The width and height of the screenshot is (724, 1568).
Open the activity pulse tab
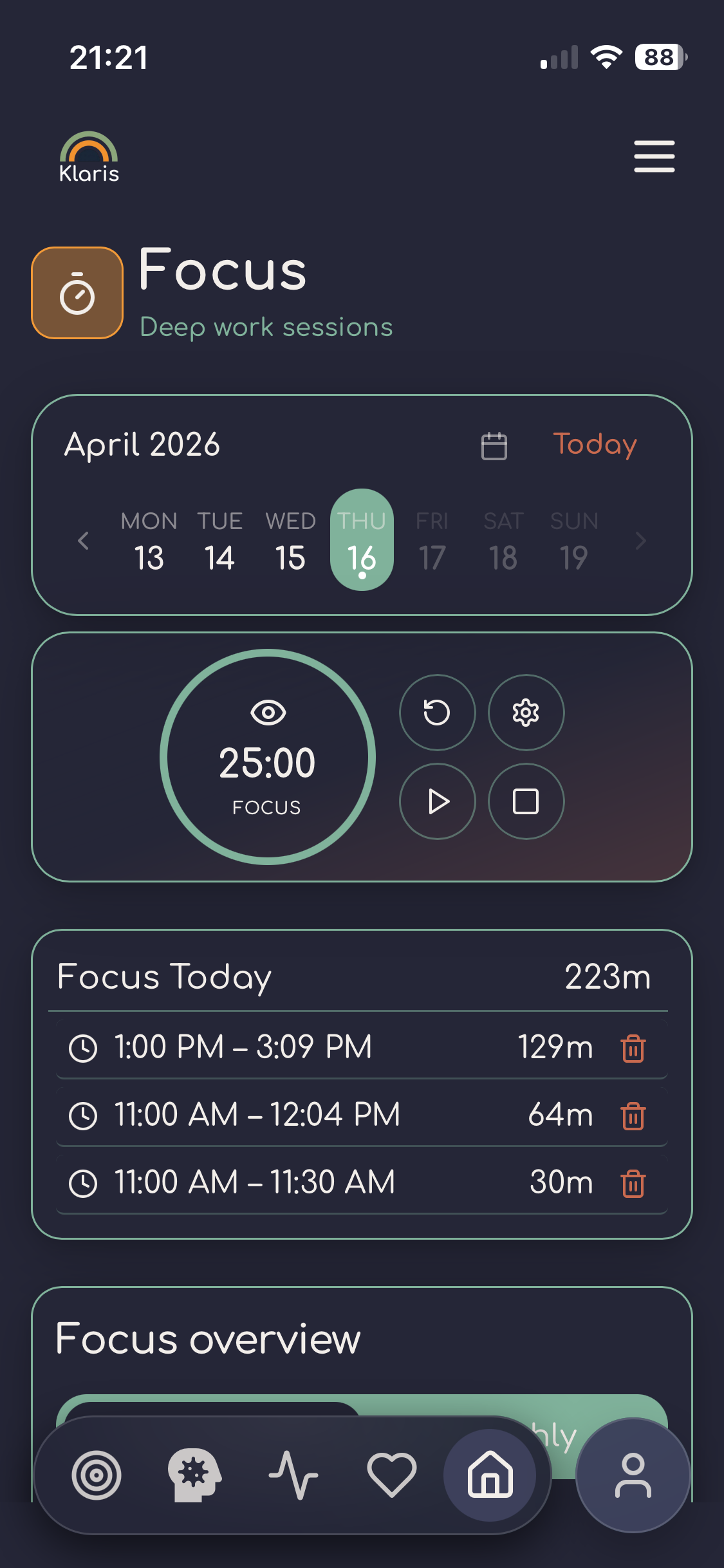pyautogui.click(x=293, y=1475)
